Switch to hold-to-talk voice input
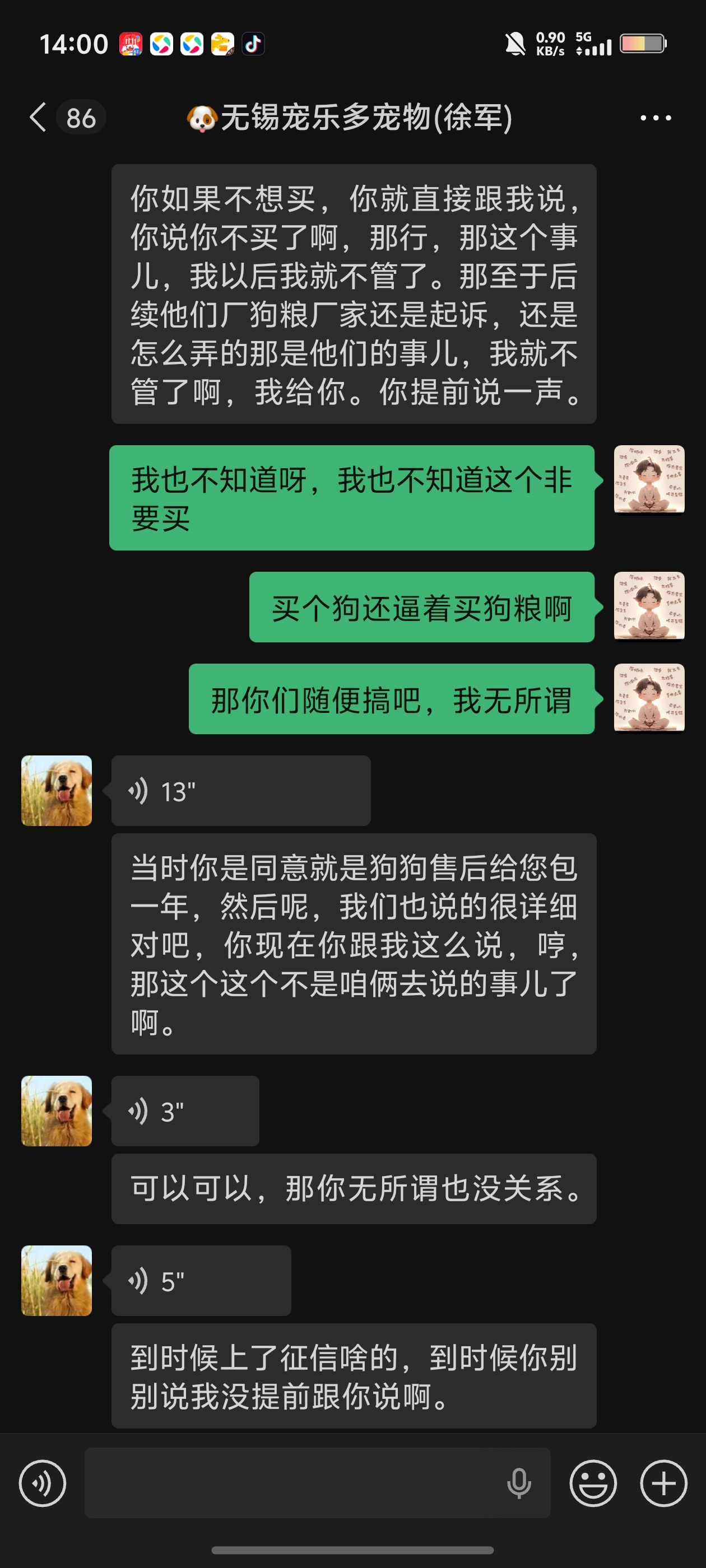This screenshot has height=1568, width=706. click(43, 1483)
